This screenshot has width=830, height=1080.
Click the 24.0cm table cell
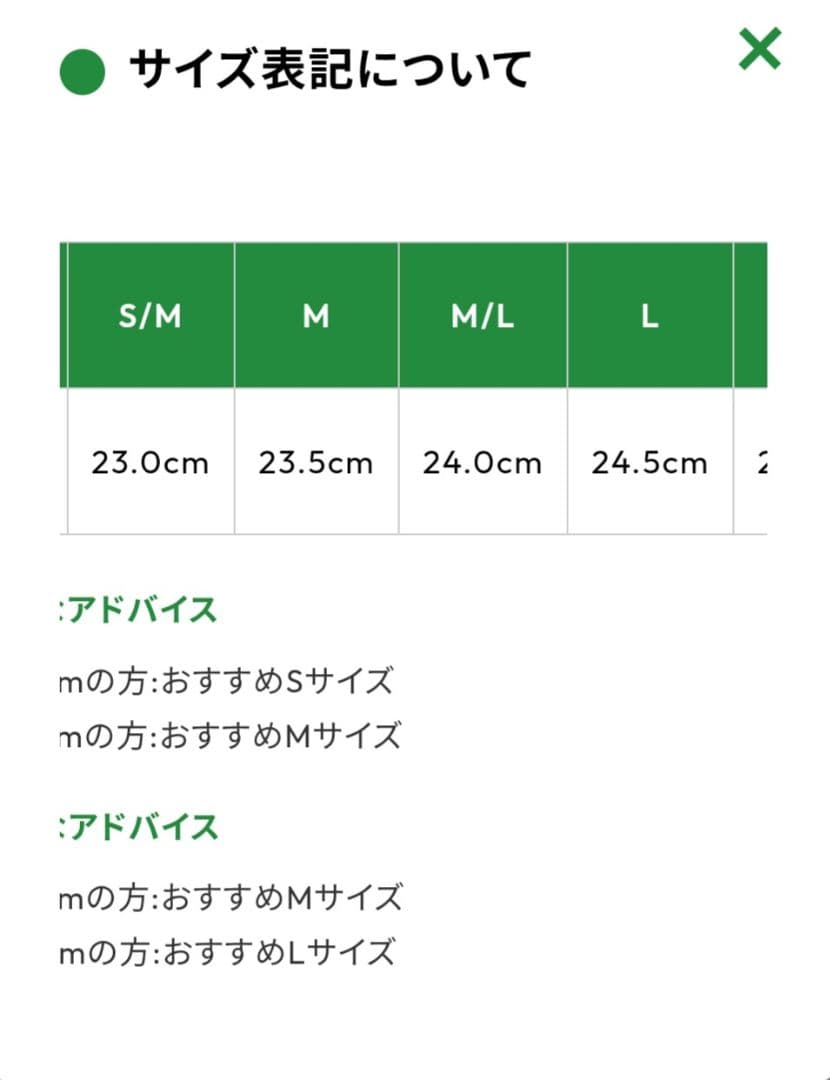coord(482,462)
